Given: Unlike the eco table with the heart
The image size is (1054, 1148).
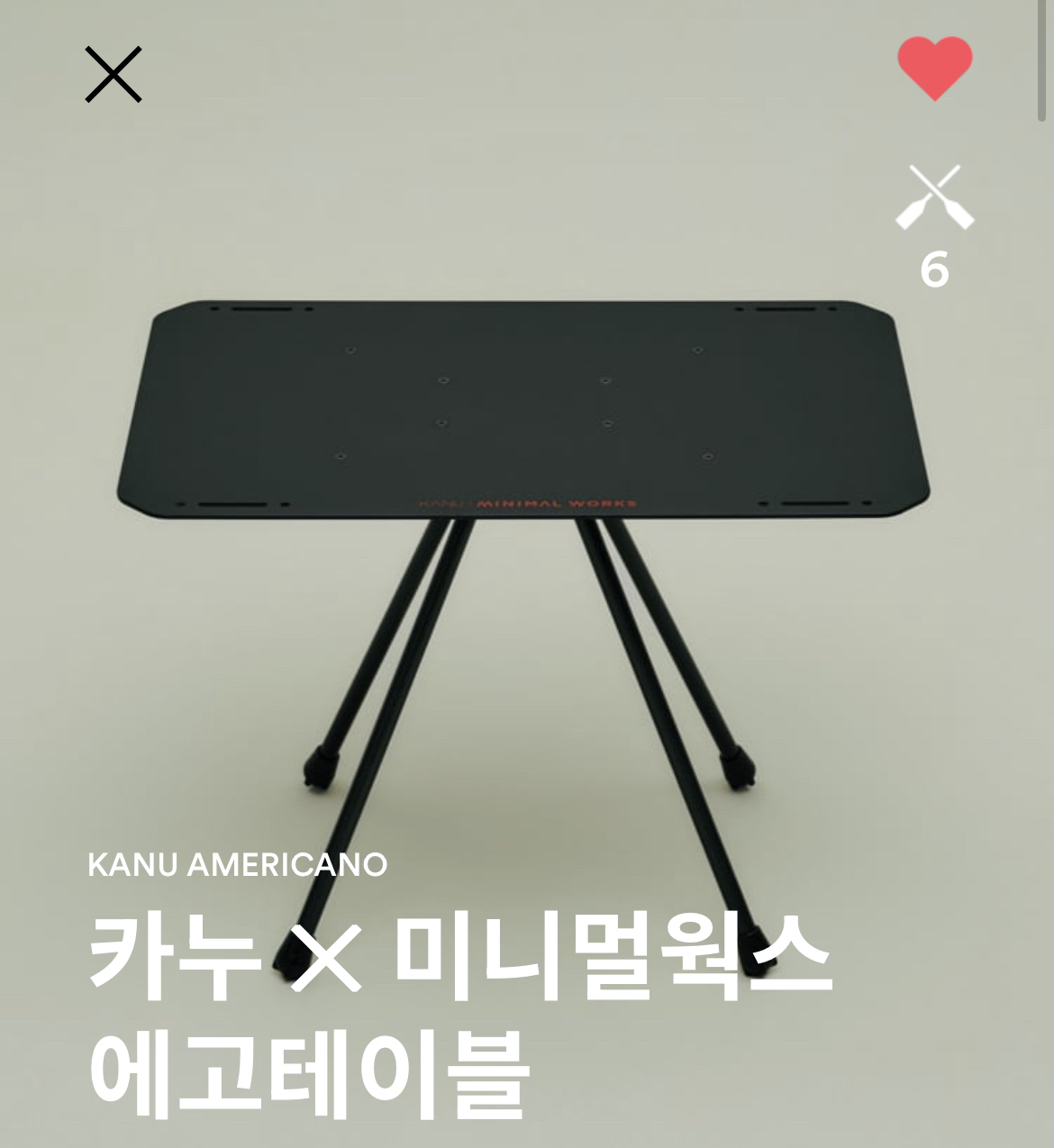Looking at the screenshot, I should coord(934,68).
